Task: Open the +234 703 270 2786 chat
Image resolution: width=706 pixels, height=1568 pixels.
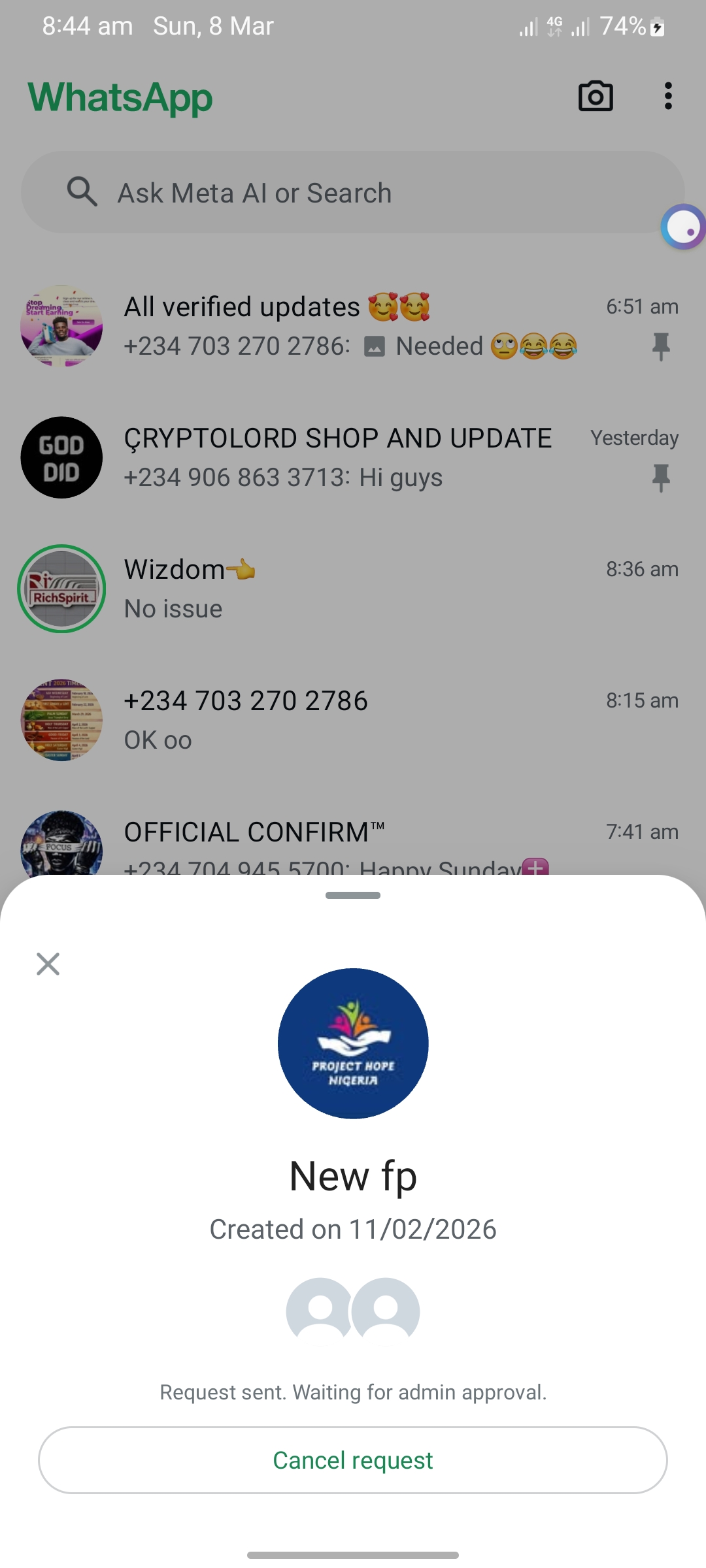Action: pos(366,720)
